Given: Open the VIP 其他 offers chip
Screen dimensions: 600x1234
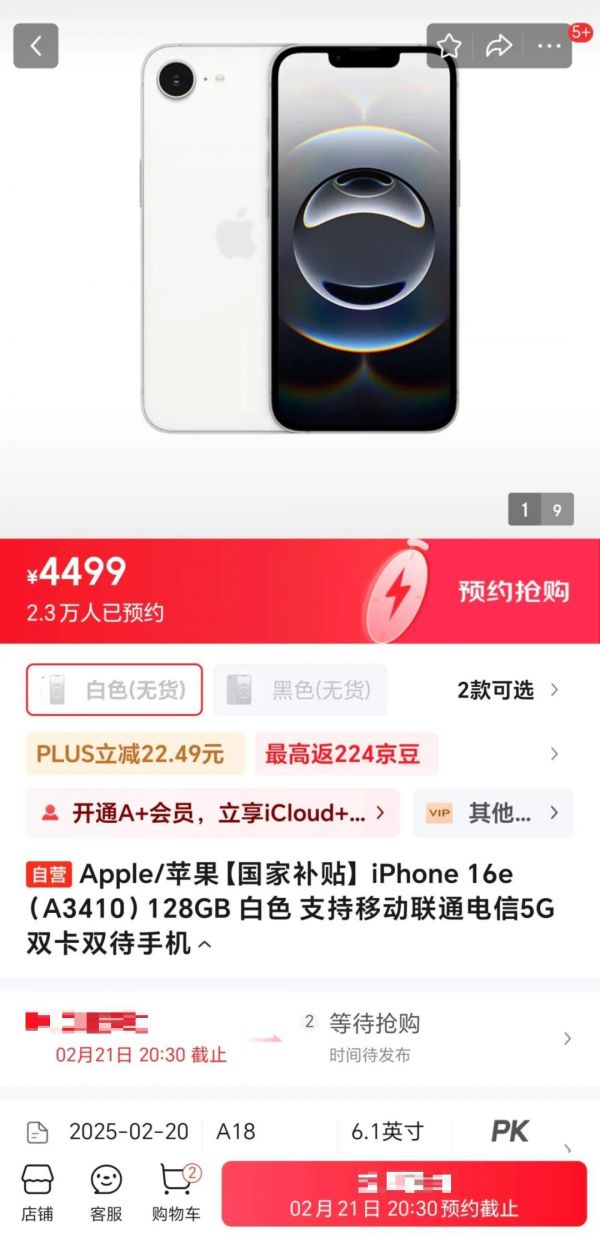Looking at the screenshot, I should pos(493,813).
